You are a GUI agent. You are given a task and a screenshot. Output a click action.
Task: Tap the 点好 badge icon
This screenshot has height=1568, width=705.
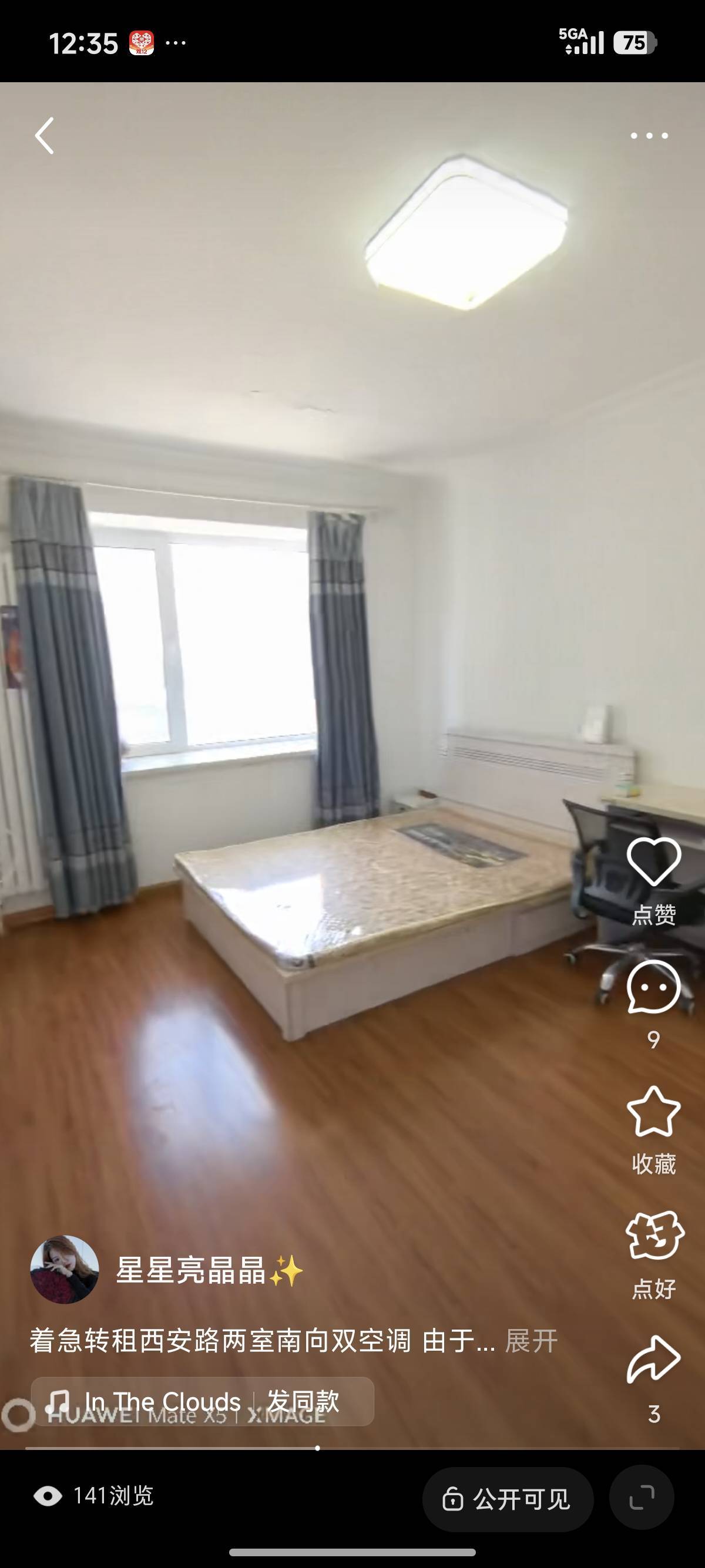tap(654, 1236)
